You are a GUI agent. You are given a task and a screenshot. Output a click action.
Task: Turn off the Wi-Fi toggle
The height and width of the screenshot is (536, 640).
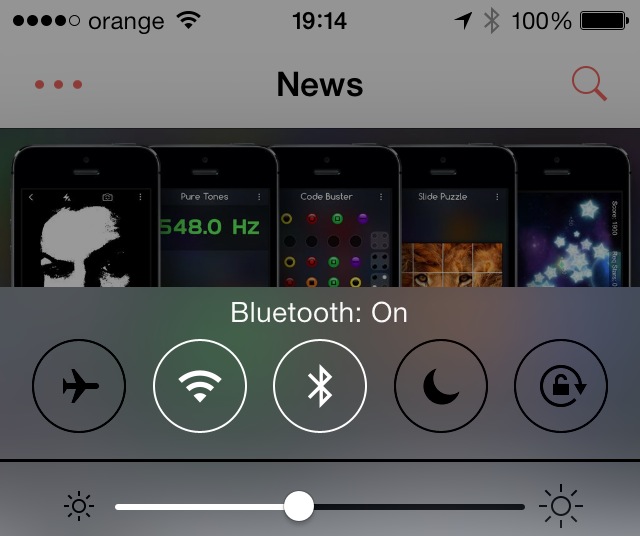pyautogui.click(x=200, y=387)
